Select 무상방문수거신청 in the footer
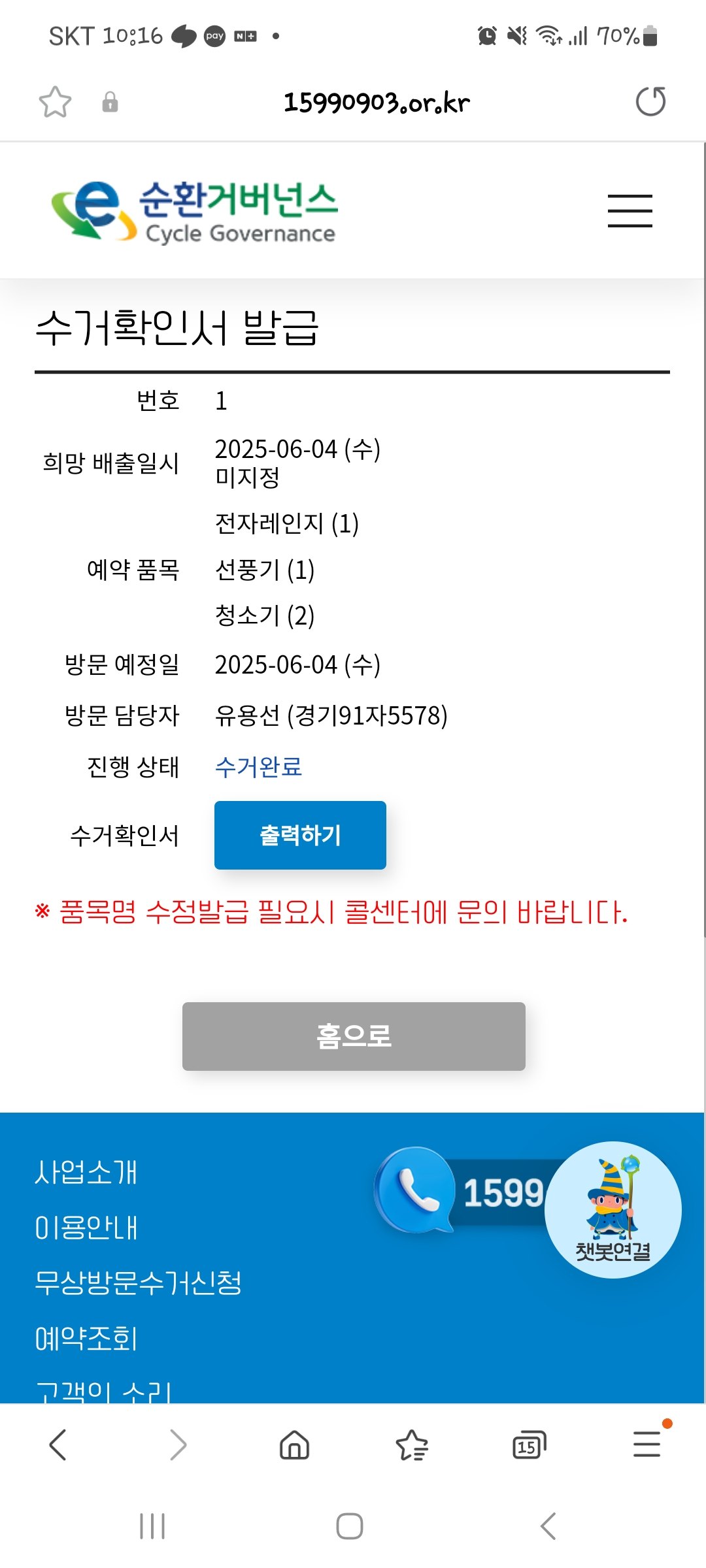Screen dimensions: 706x1568 tap(138, 1283)
